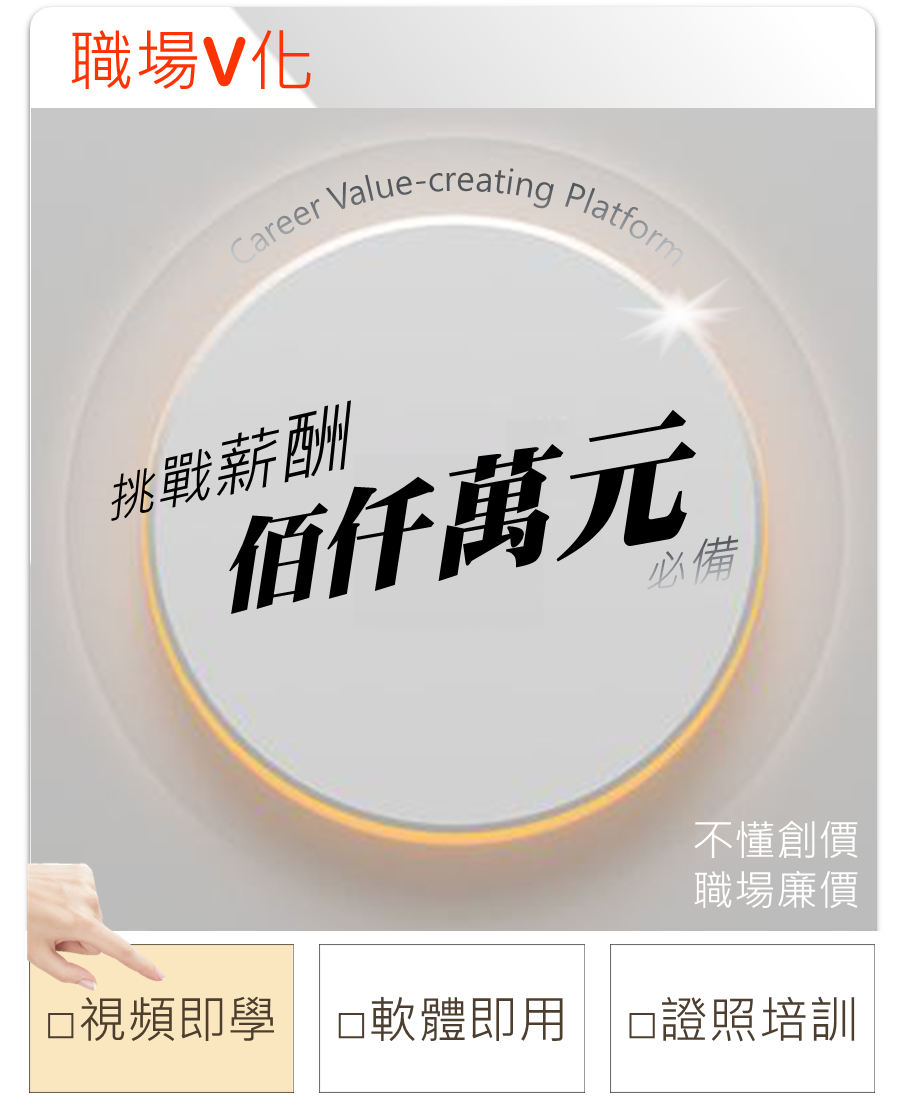The width and height of the screenshot is (903, 1105).
Task: Go to 證照培訓
Action: [742, 1020]
